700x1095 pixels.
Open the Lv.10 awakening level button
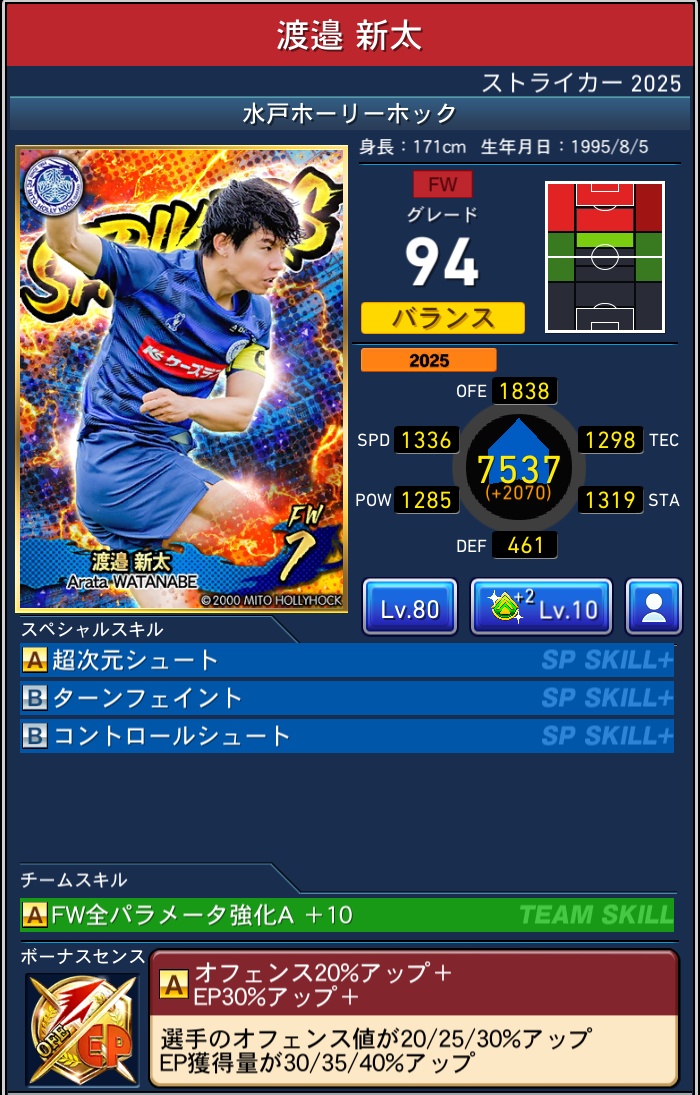pos(540,607)
